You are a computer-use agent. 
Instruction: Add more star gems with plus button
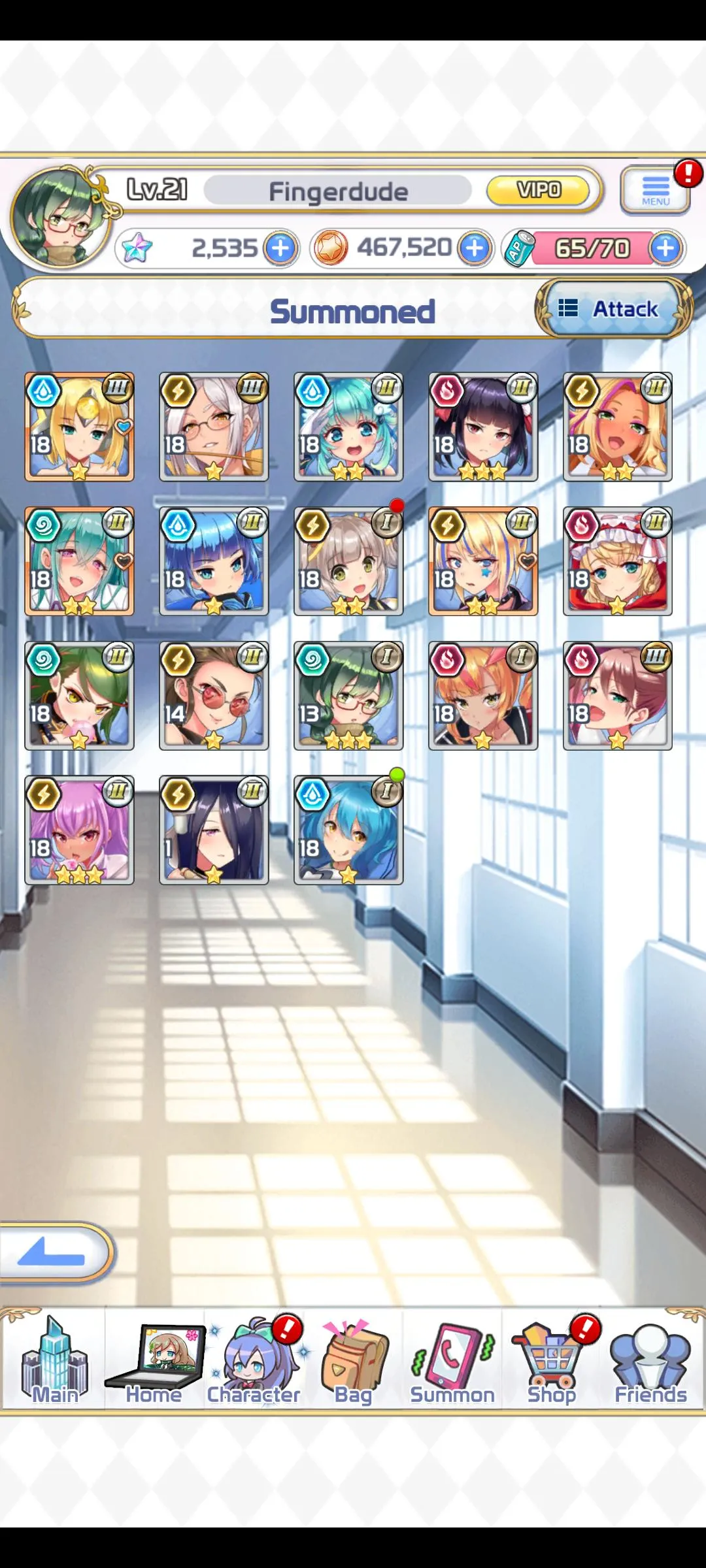coord(281,248)
